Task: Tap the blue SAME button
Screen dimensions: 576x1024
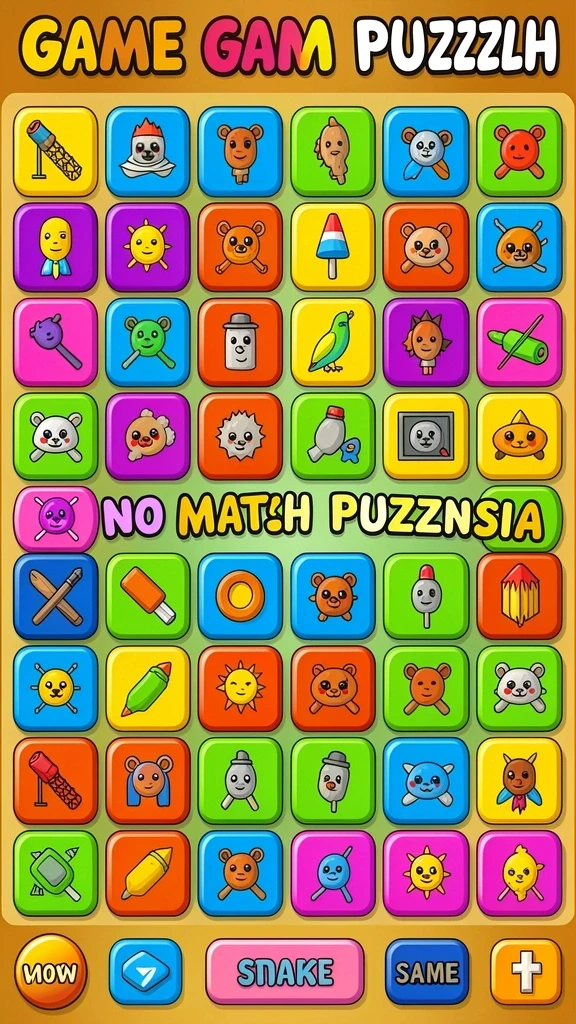Action: (427, 972)
